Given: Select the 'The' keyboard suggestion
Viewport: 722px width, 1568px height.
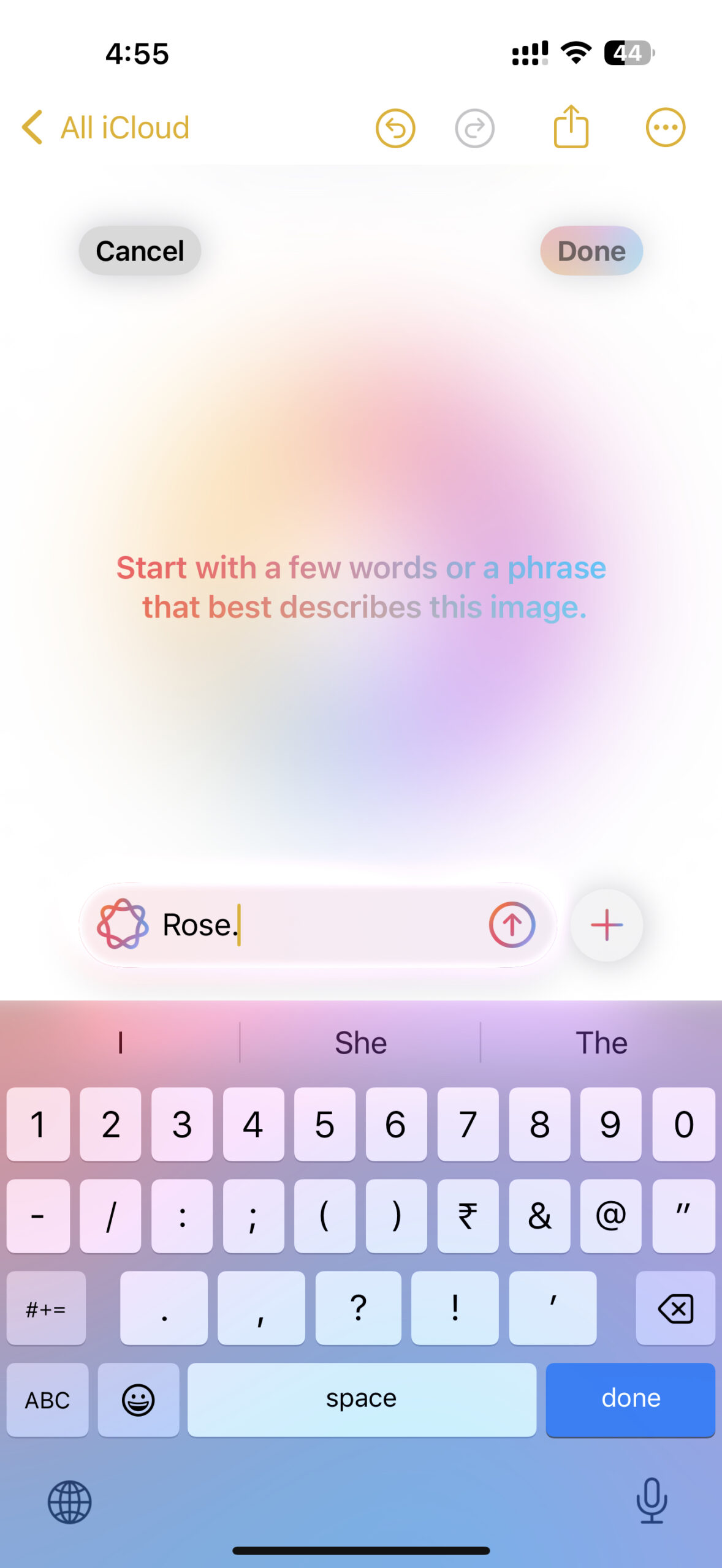Looking at the screenshot, I should click(601, 1042).
